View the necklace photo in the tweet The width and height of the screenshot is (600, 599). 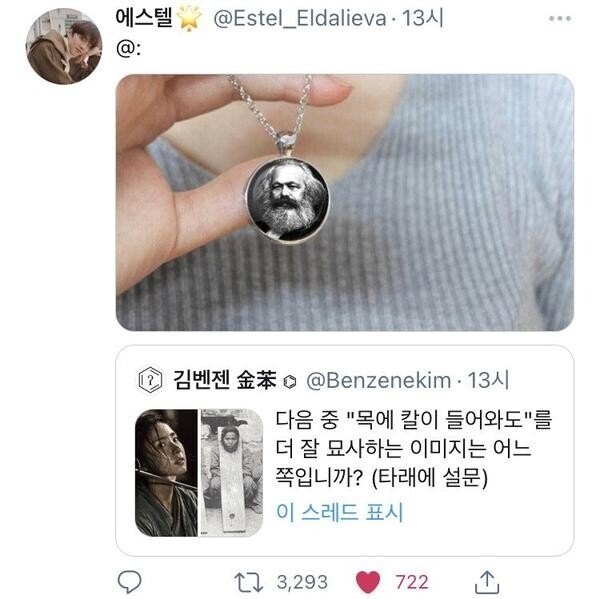[x=345, y=202]
